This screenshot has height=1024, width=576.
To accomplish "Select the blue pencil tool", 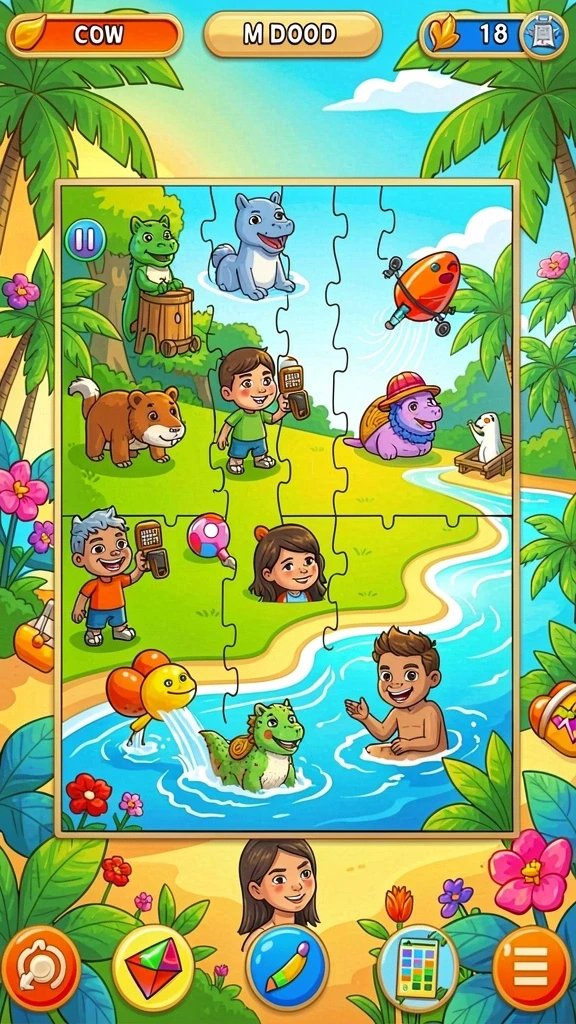I will click(x=288, y=967).
